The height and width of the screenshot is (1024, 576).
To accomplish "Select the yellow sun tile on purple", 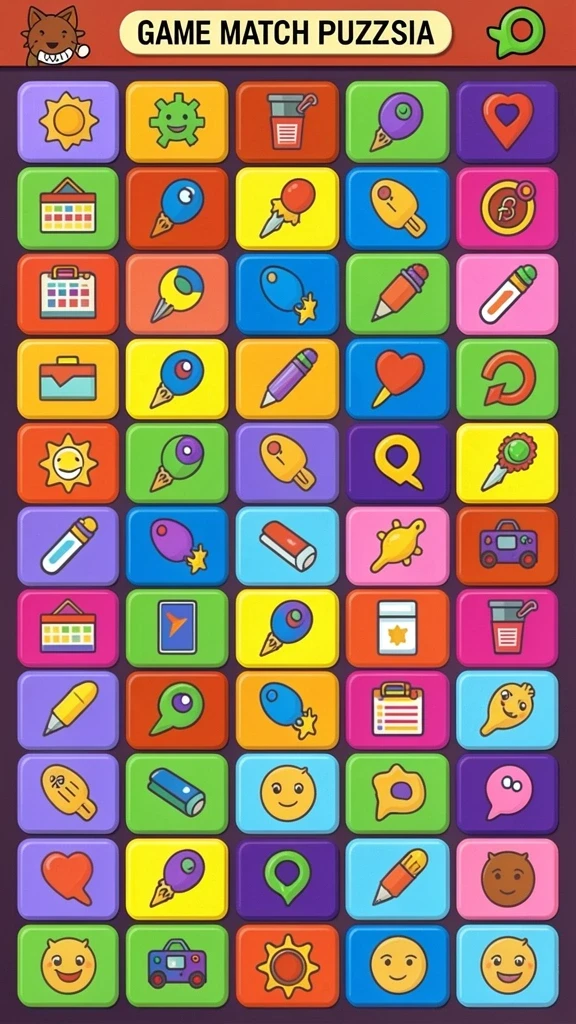I will point(68,121).
